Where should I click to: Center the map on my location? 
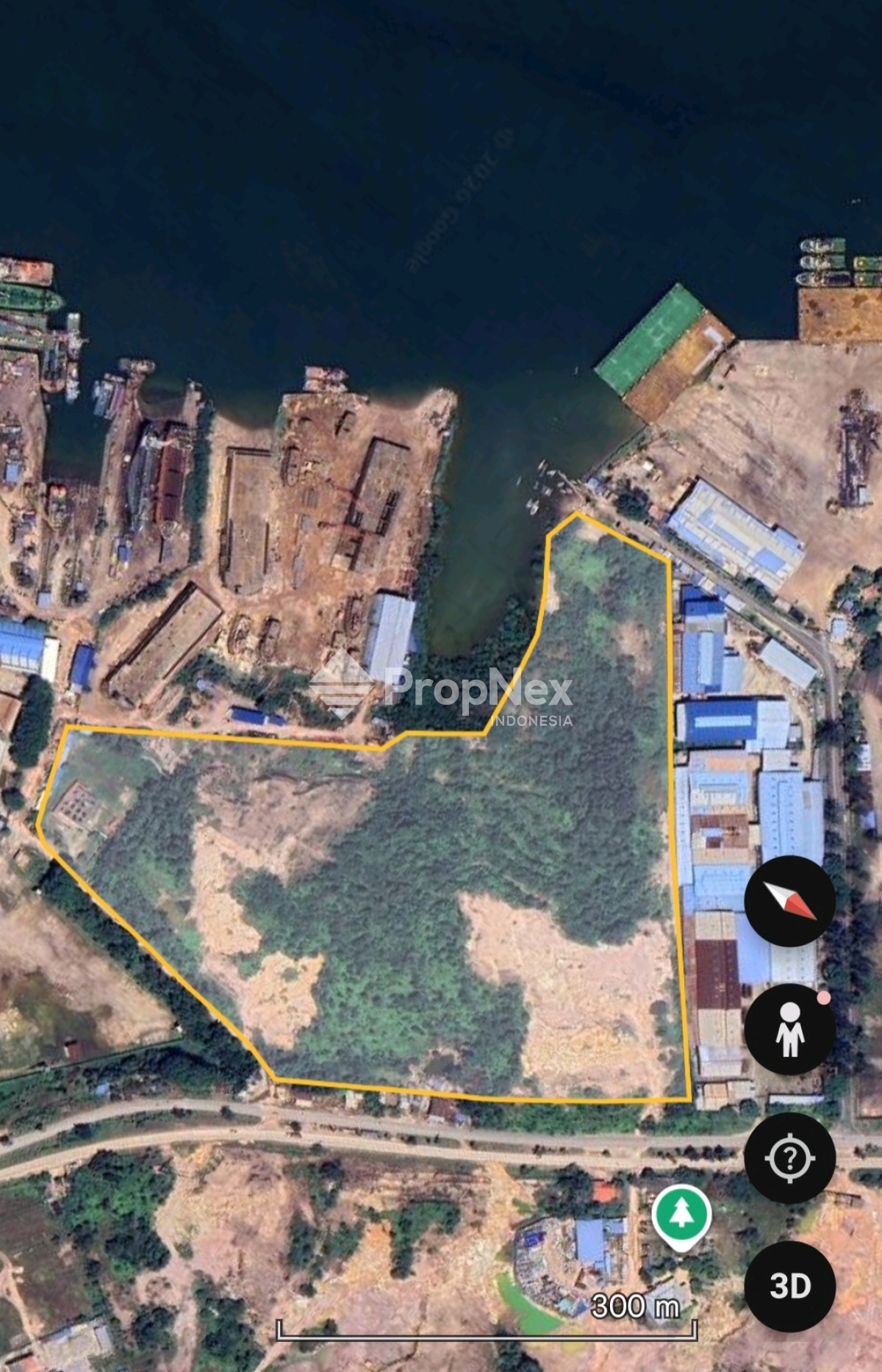point(789,1158)
